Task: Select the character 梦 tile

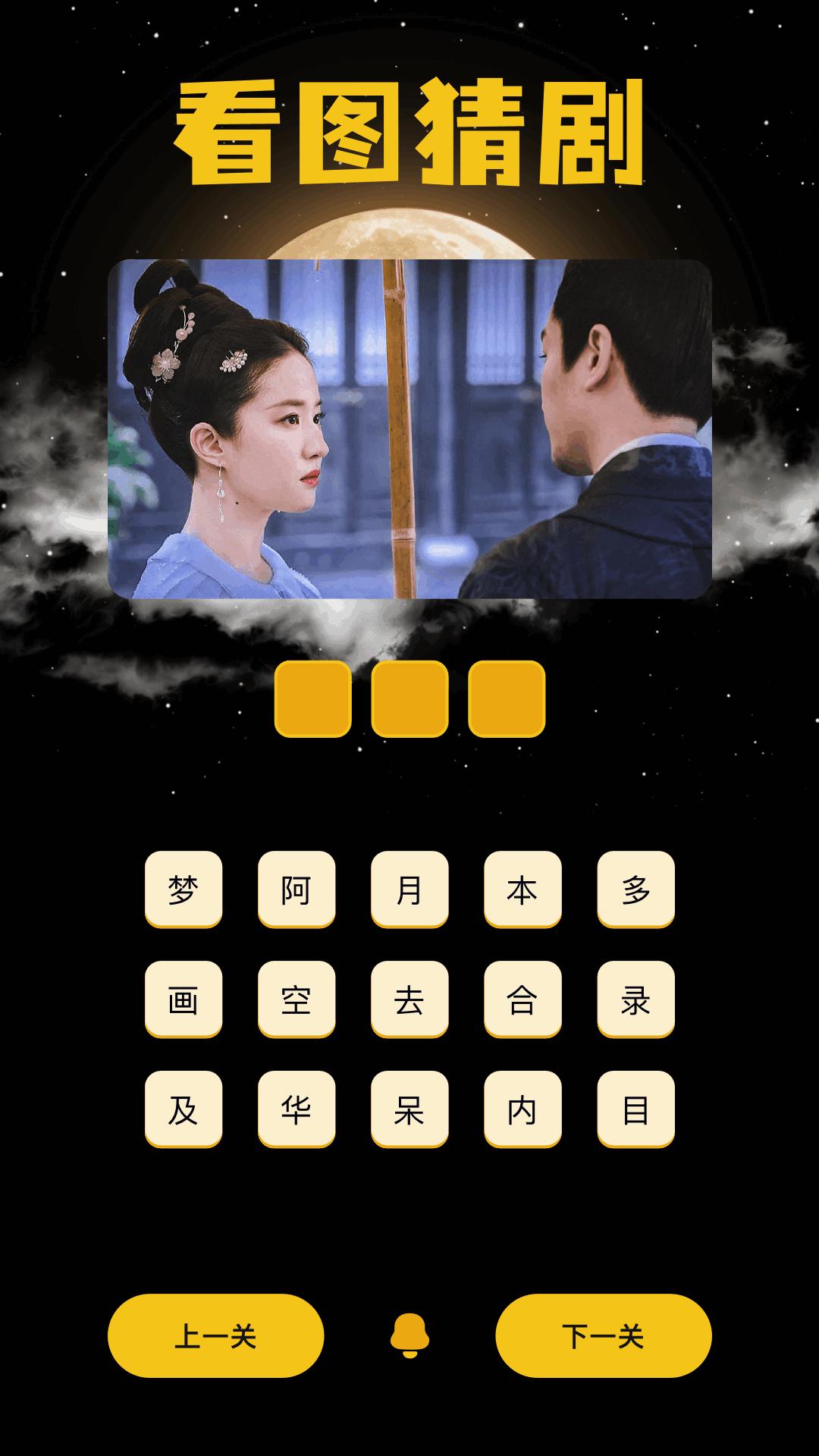Action: (x=184, y=889)
